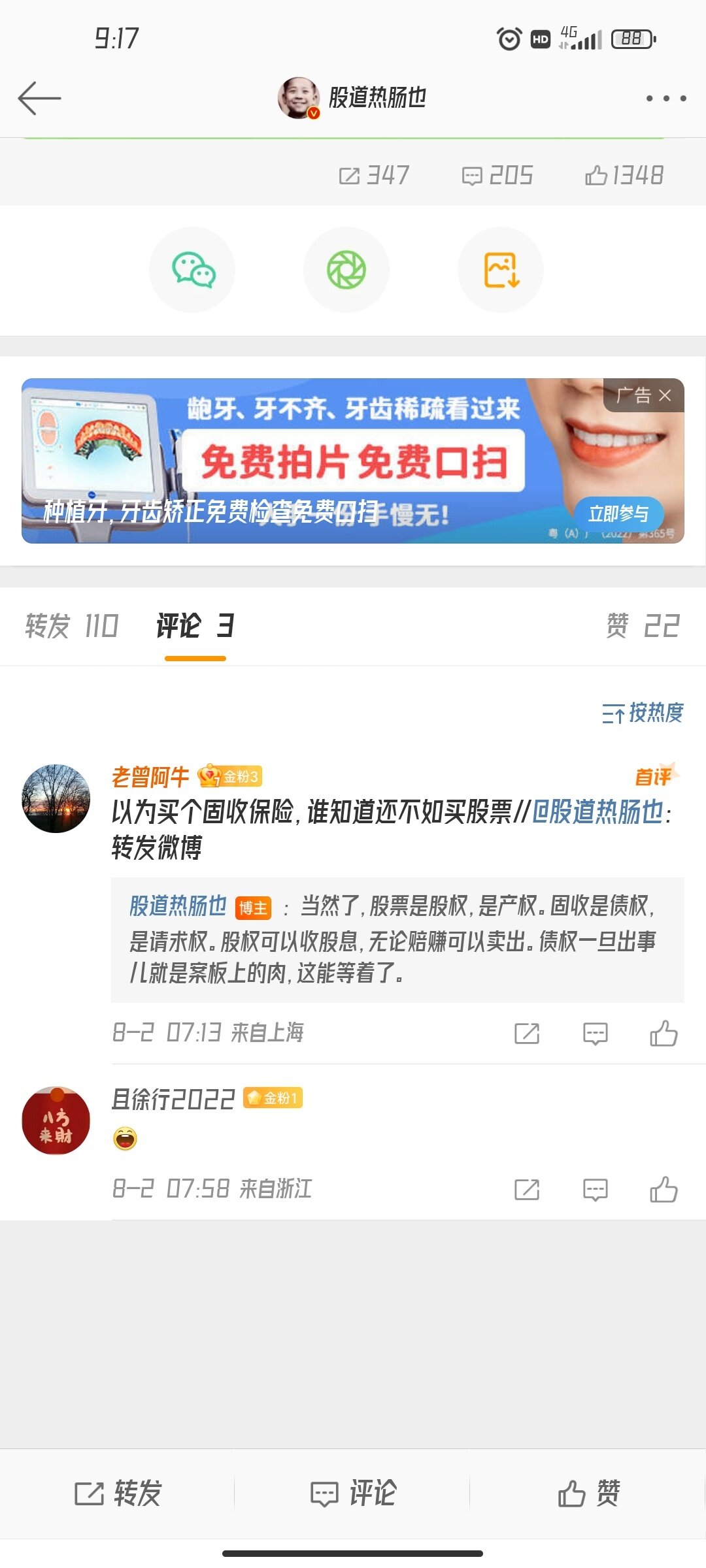Go back using the arrow
The image size is (706, 1568).
point(39,98)
